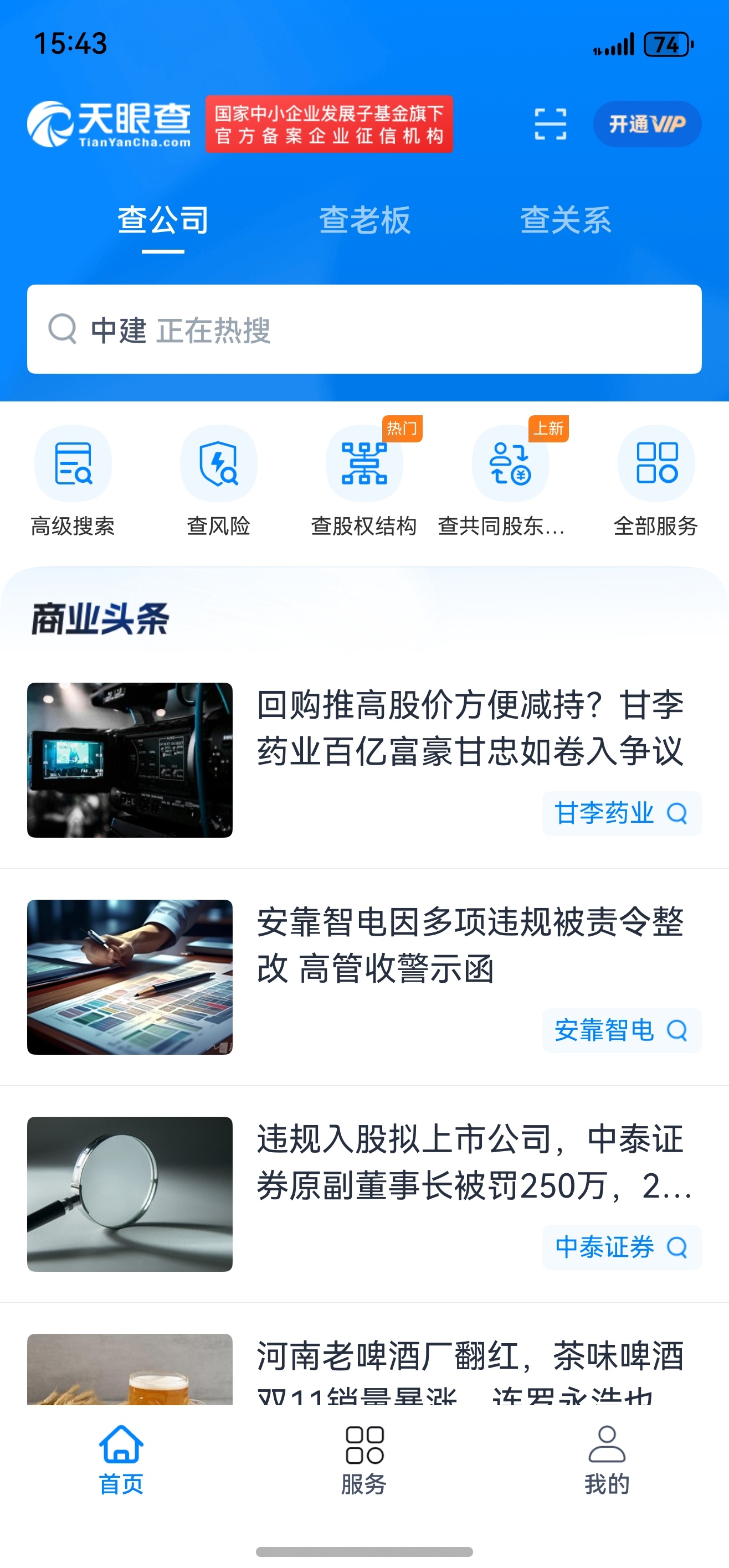Open the 中建 hot search box
729x1568 pixels.
click(364, 329)
